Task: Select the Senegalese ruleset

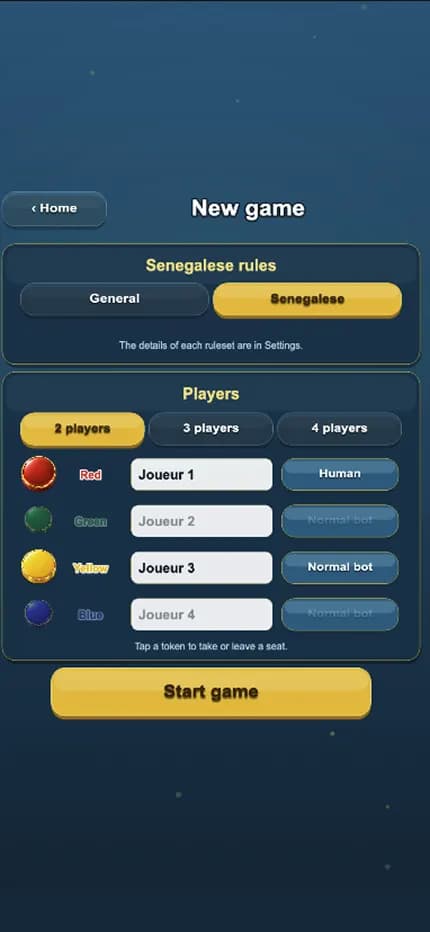Action: (307, 299)
